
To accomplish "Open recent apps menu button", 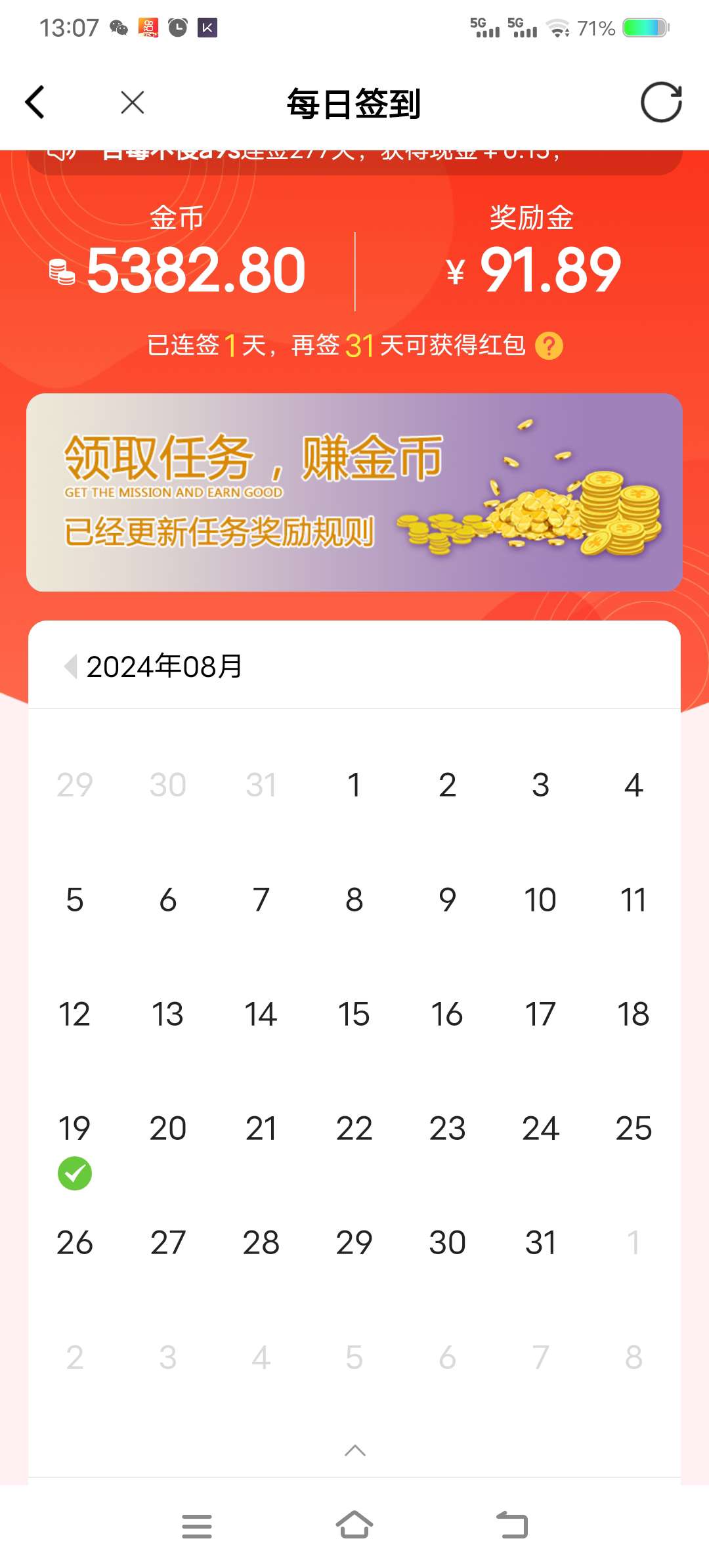I will pyautogui.click(x=197, y=1526).
